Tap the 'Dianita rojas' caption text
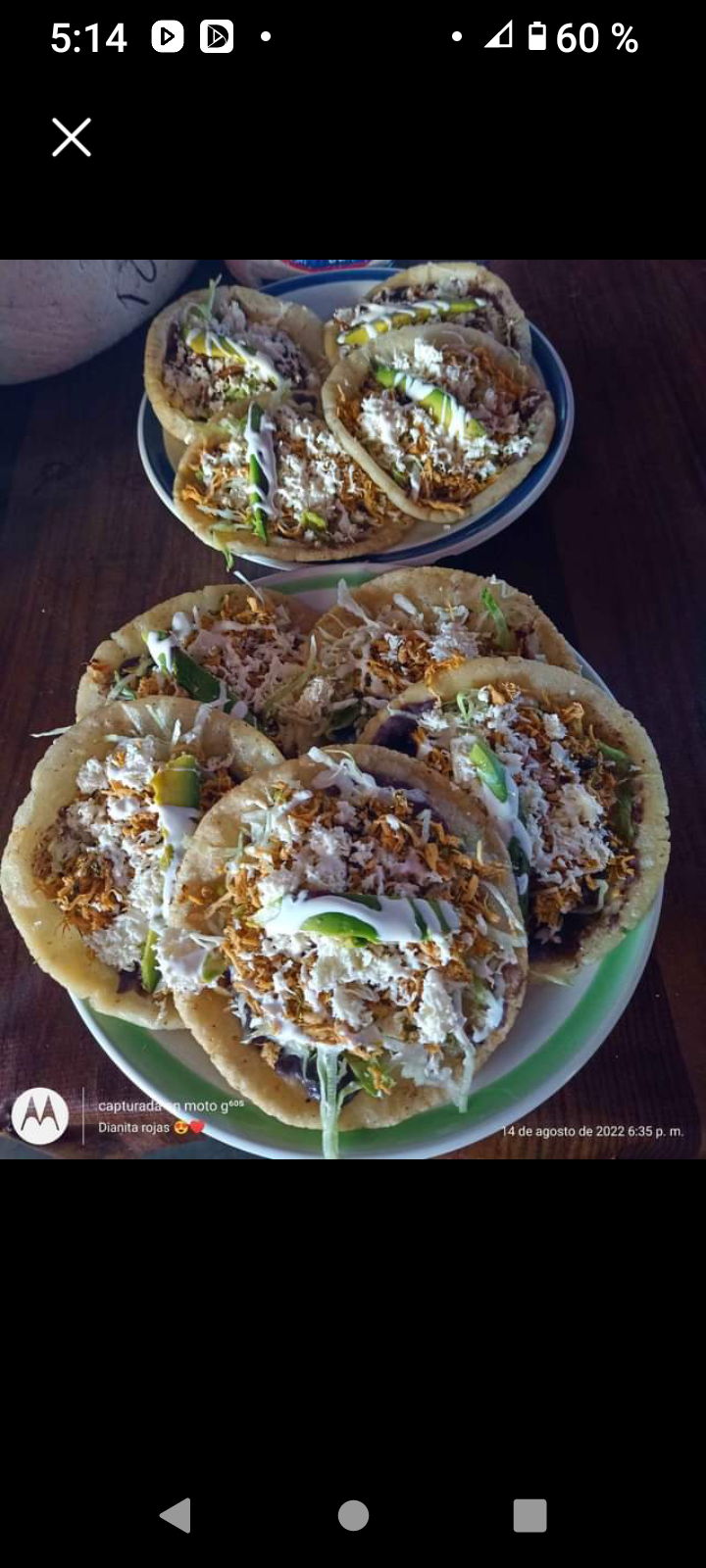The width and height of the screenshot is (706, 1568). [134, 1128]
